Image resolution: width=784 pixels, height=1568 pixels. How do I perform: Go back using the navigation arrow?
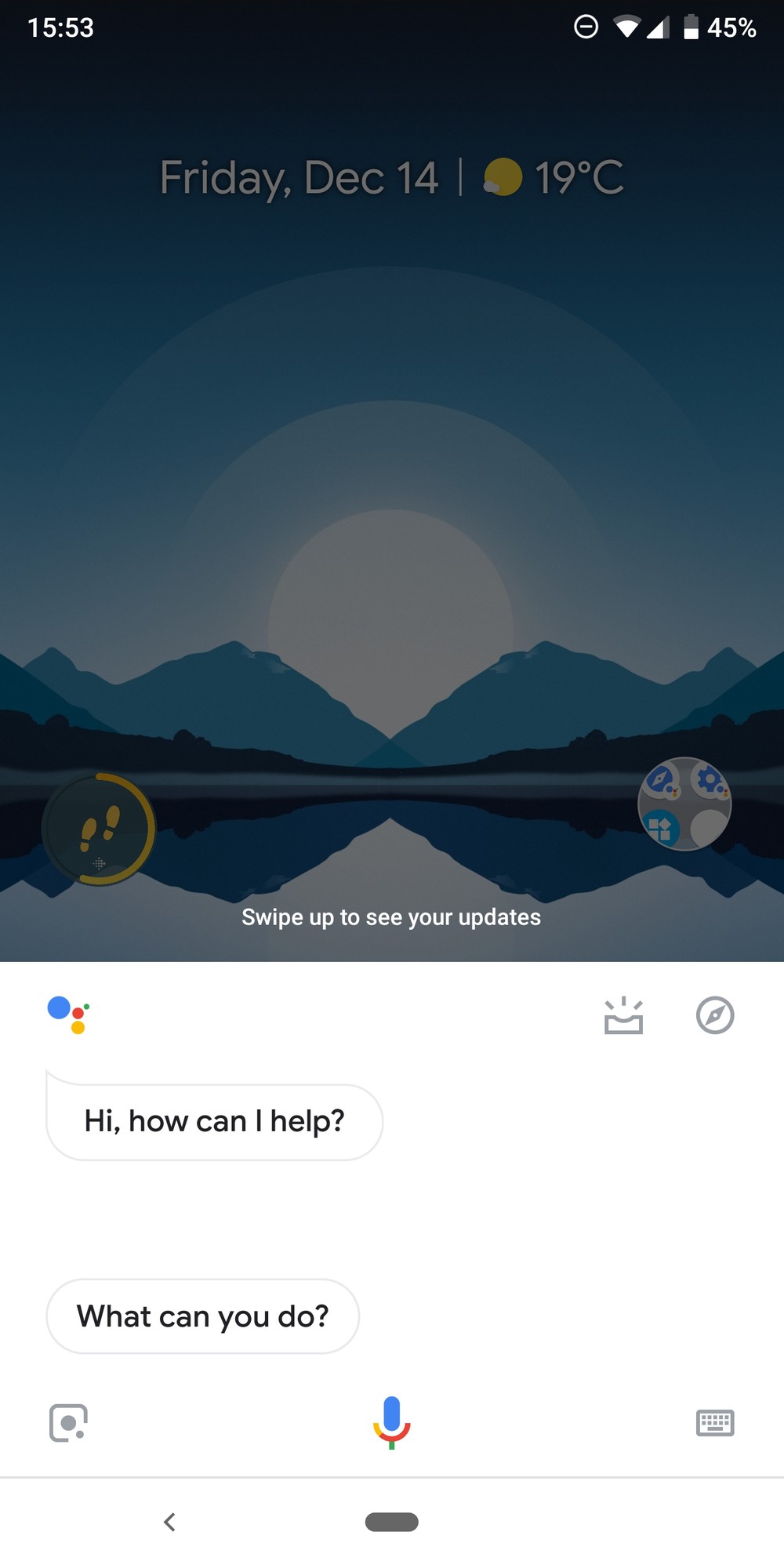[169, 1522]
